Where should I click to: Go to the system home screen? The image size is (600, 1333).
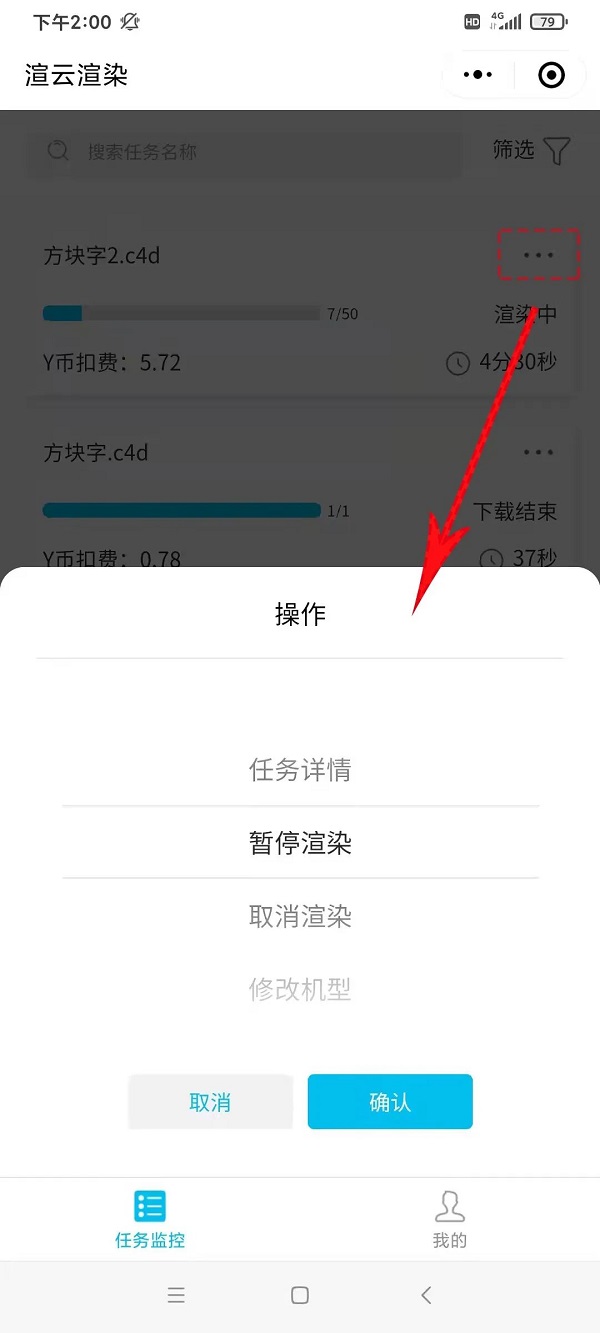click(299, 1295)
